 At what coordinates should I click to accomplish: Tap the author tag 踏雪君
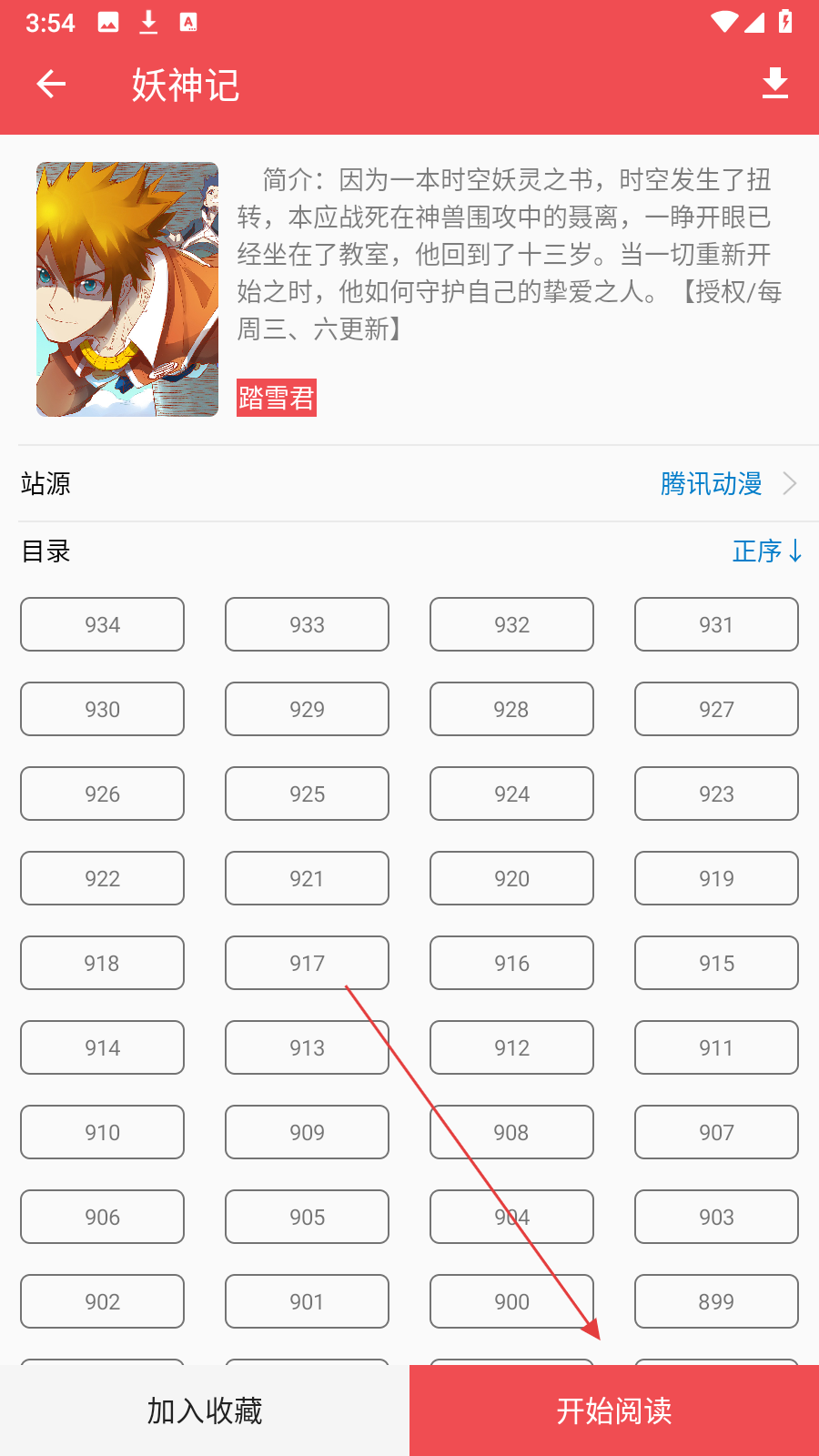click(277, 398)
